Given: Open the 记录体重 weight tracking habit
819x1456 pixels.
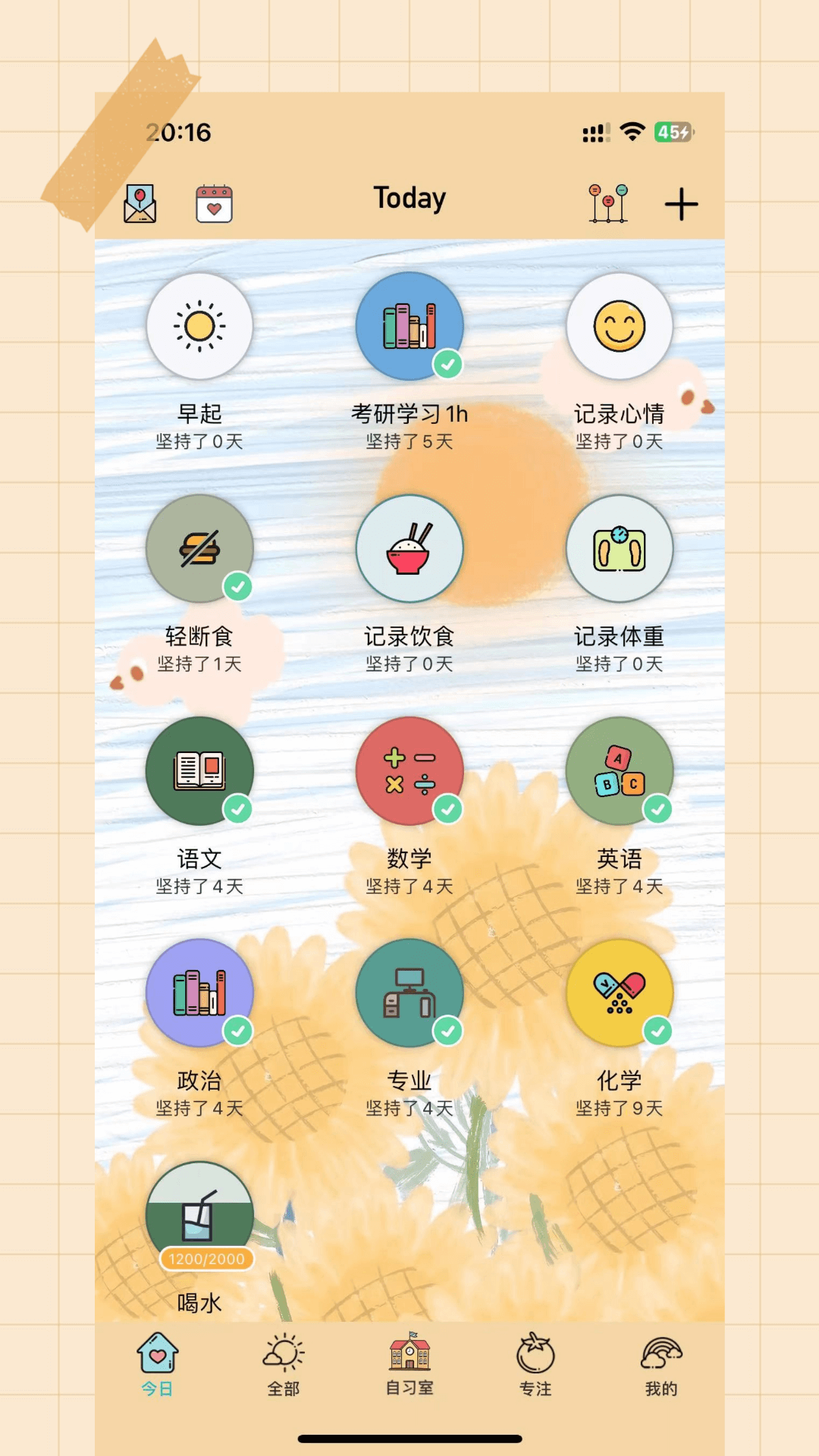Looking at the screenshot, I should (620, 549).
